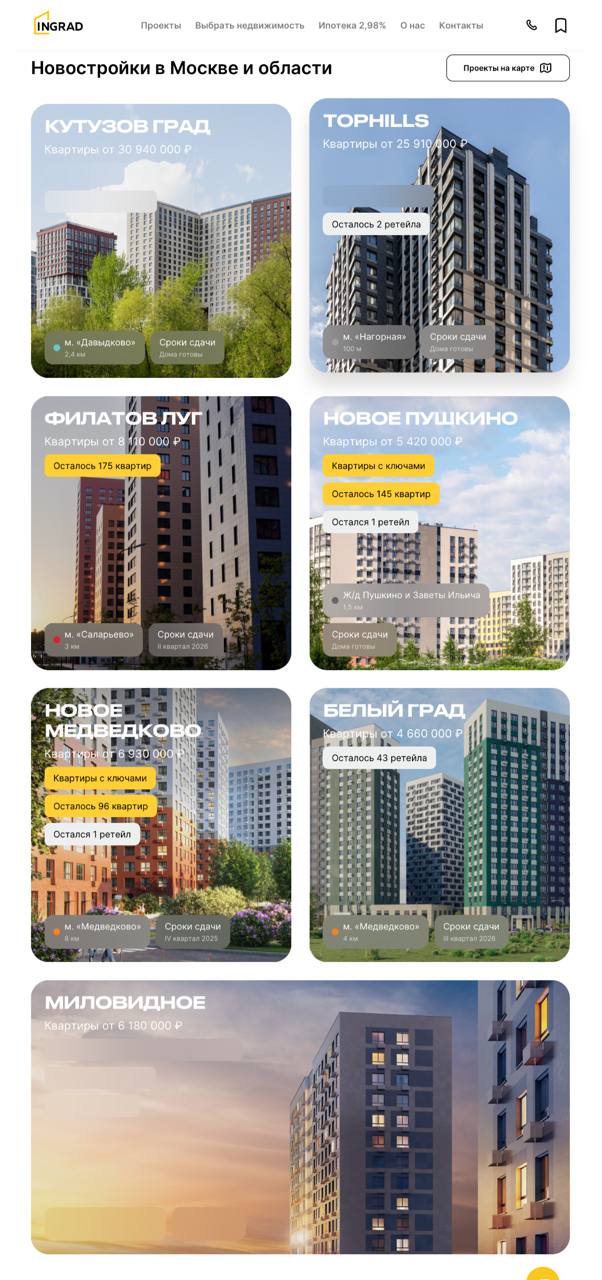This screenshot has width=602, height=1280.
Task: Open the Проекты menu item
Action: coord(161,25)
